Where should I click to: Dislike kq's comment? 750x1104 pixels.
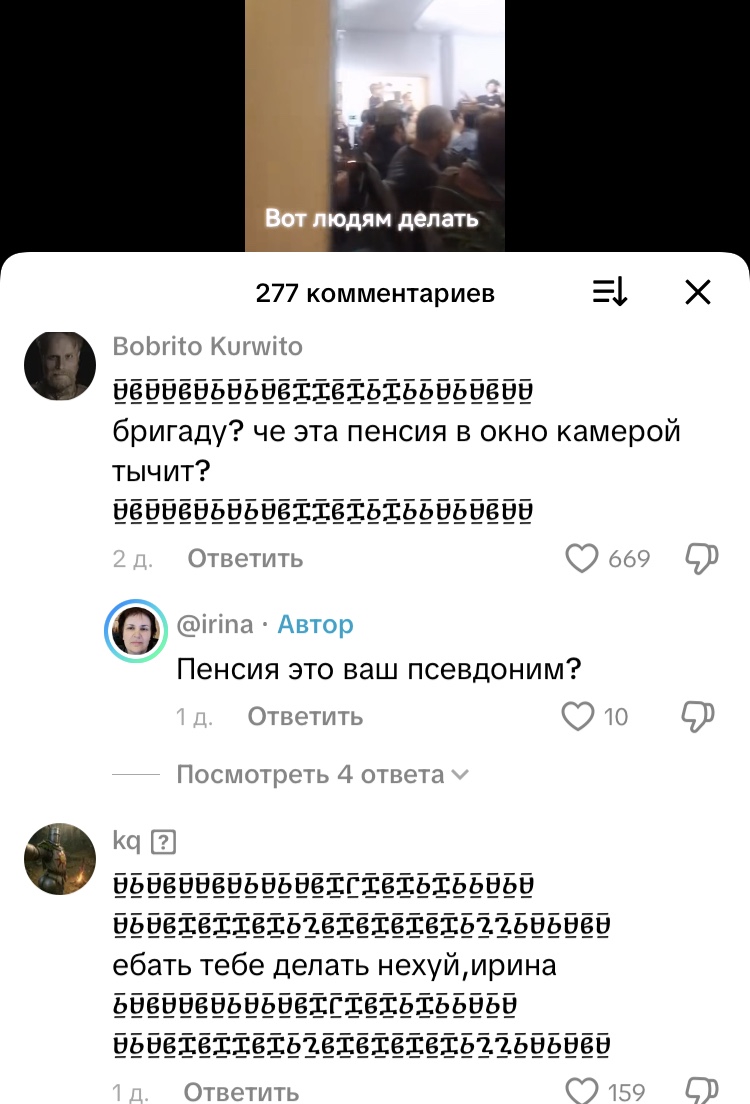(701, 1091)
